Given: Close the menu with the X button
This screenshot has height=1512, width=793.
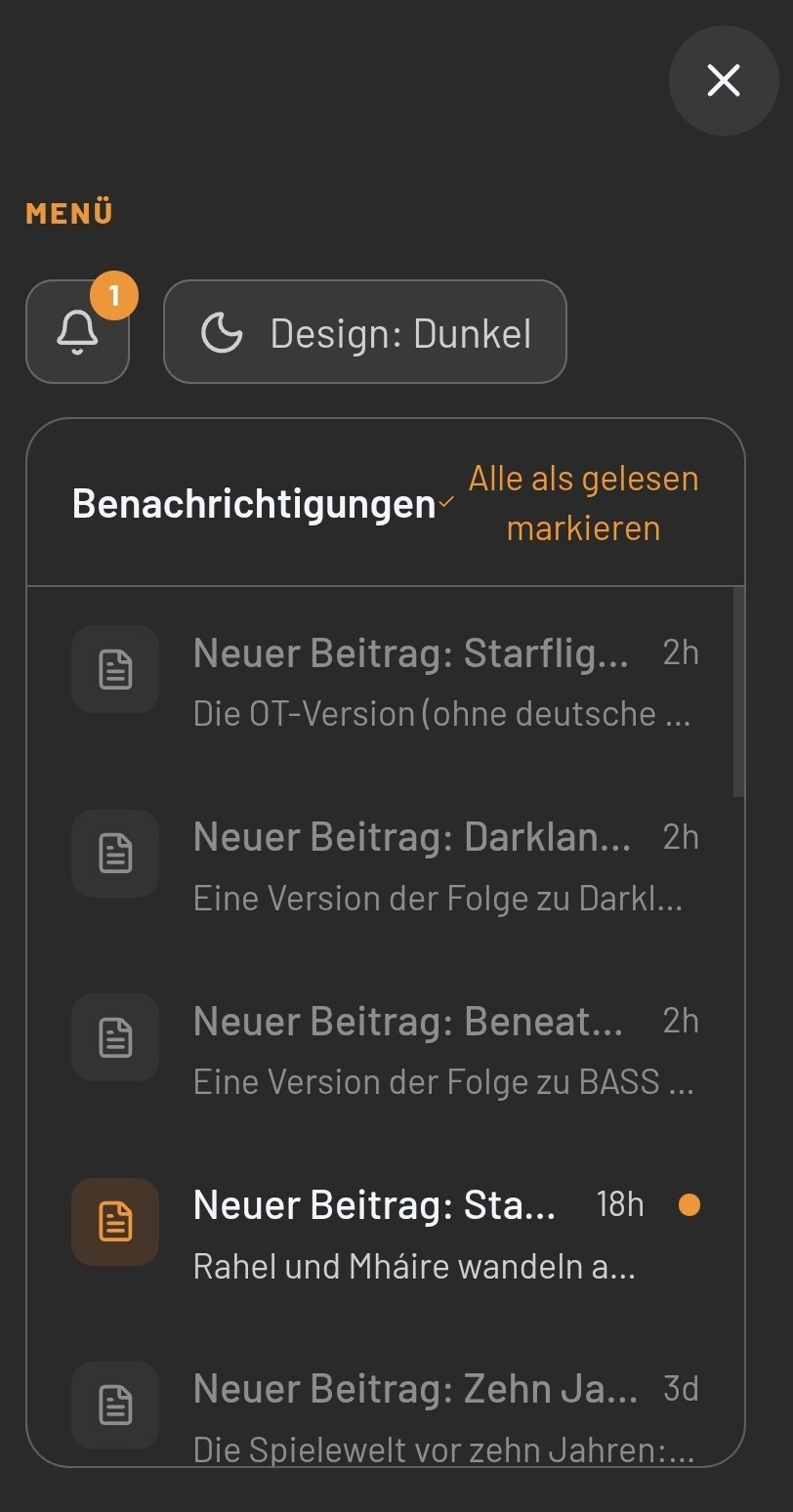Looking at the screenshot, I should (724, 80).
